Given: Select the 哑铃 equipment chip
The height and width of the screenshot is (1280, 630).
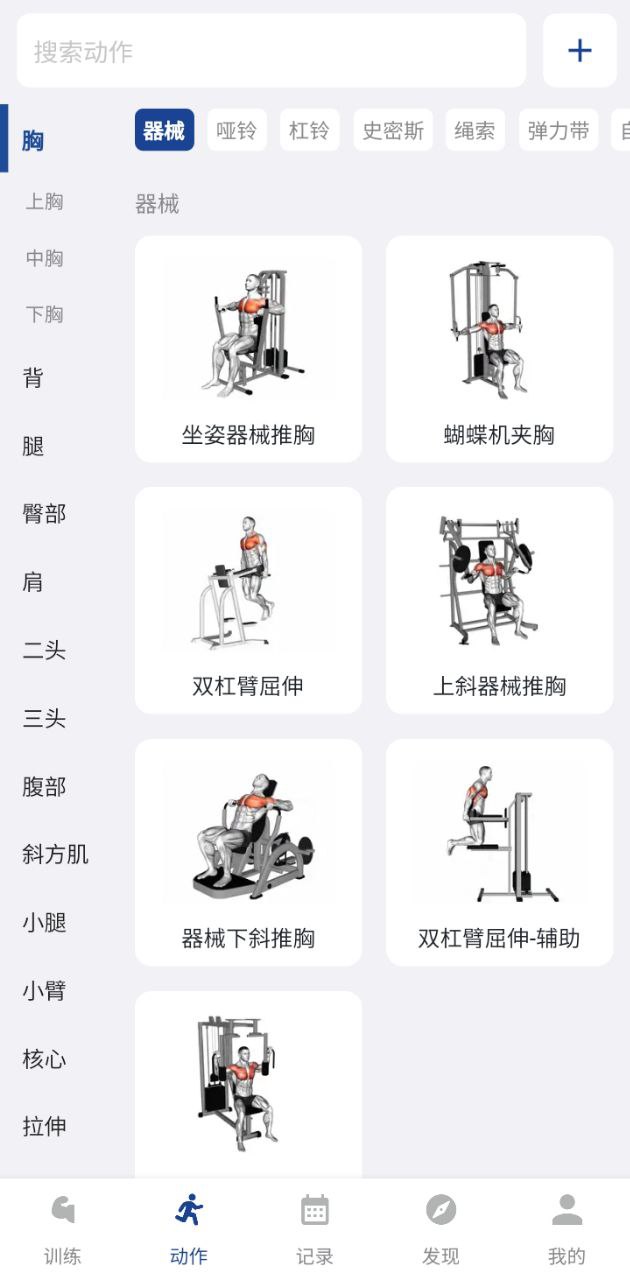Looking at the screenshot, I should pos(237,131).
